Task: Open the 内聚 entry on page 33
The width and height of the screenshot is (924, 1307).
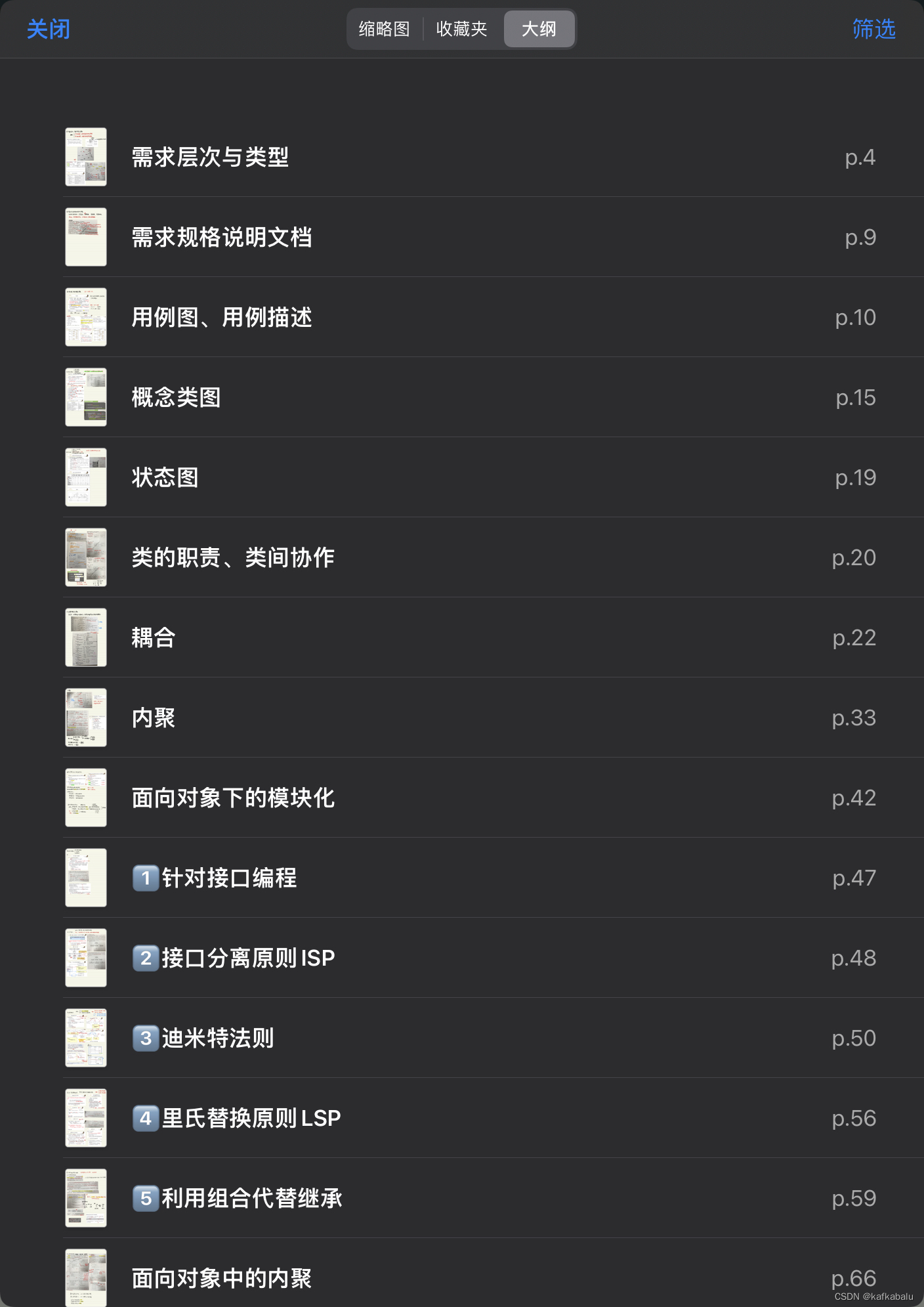Action: click(153, 718)
